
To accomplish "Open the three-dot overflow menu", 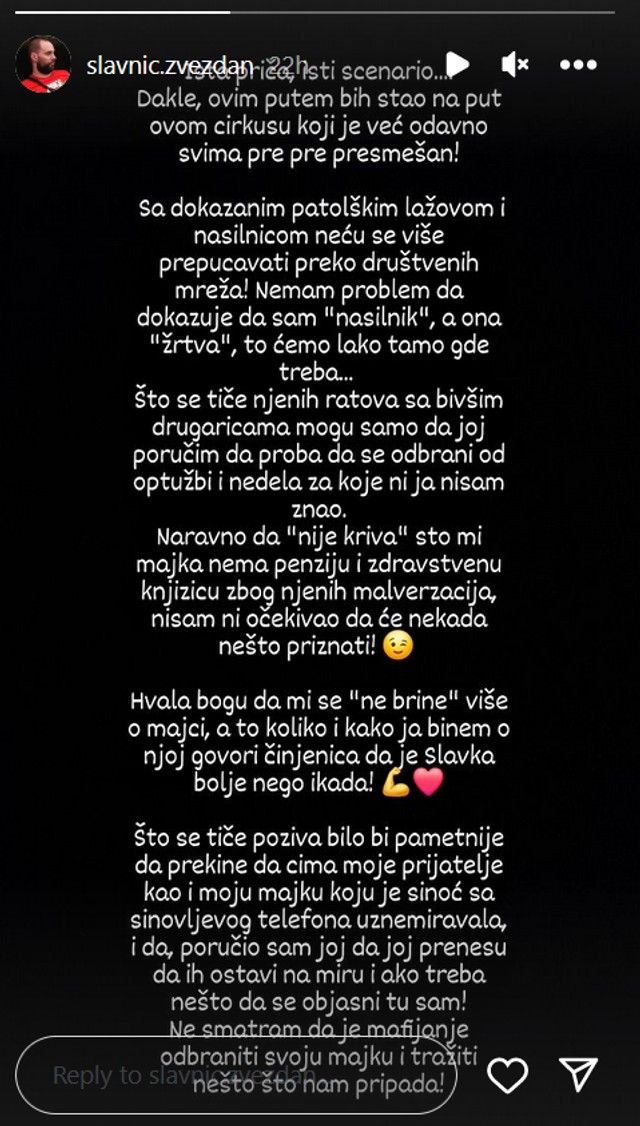I will (x=578, y=65).
